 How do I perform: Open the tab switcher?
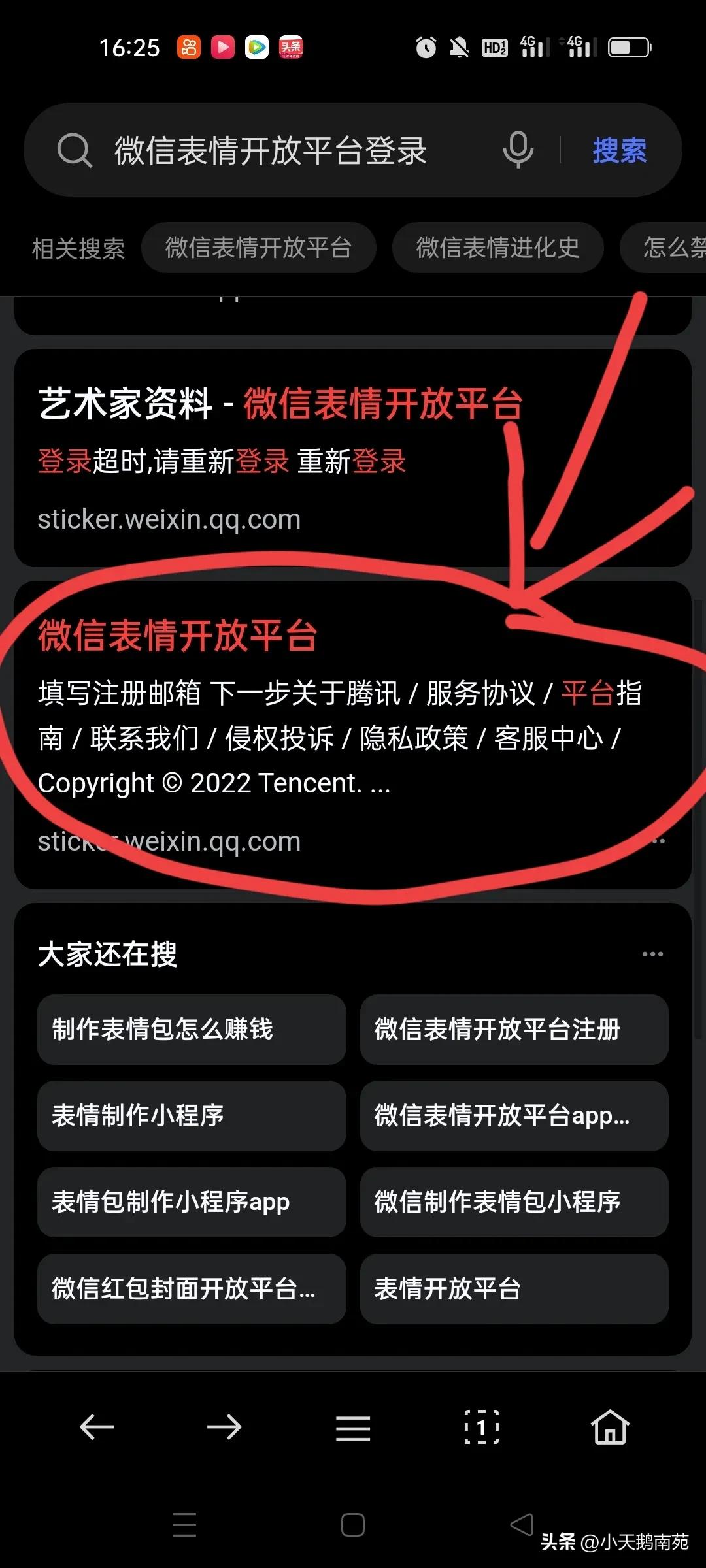click(x=482, y=1428)
